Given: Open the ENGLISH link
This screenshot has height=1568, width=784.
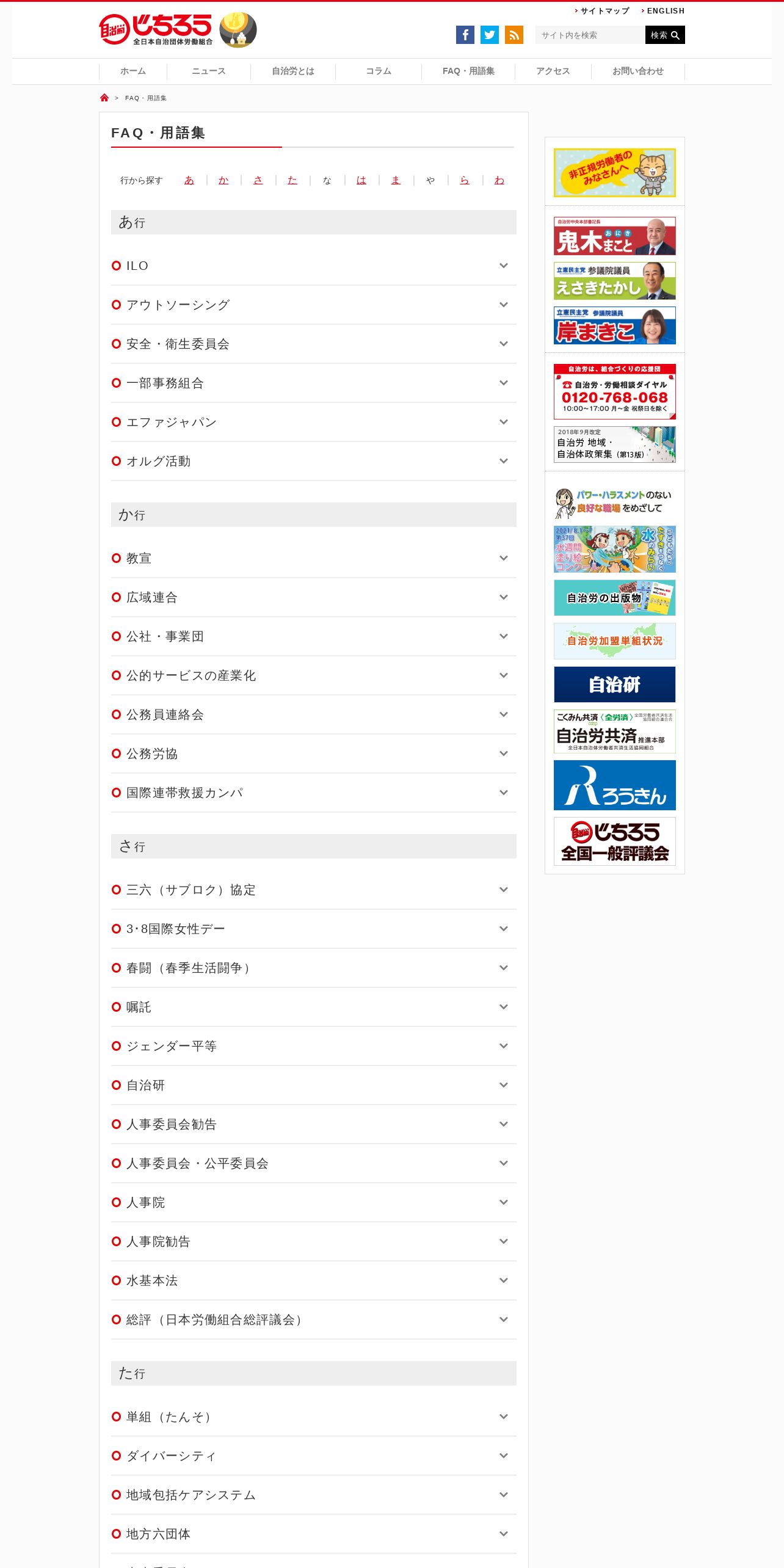Looking at the screenshot, I should click(x=665, y=11).
